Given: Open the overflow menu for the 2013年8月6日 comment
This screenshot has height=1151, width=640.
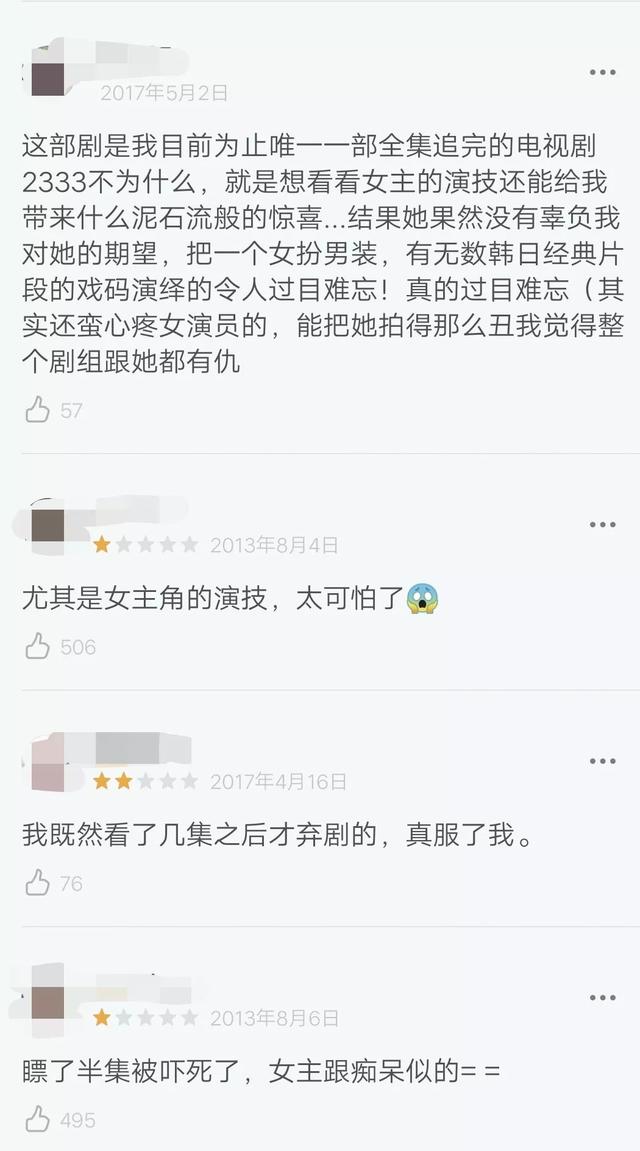Looking at the screenshot, I should pyautogui.click(x=602, y=998).
